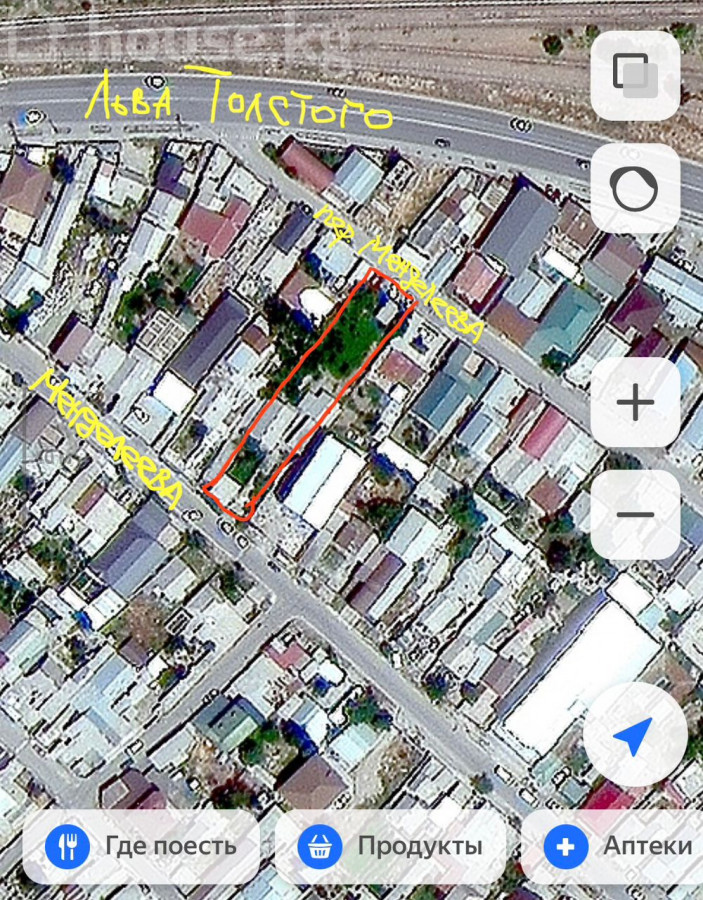This screenshot has height=900, width=703.
Task: Show "Продукты" places on the map
Action: coord(390,846)
